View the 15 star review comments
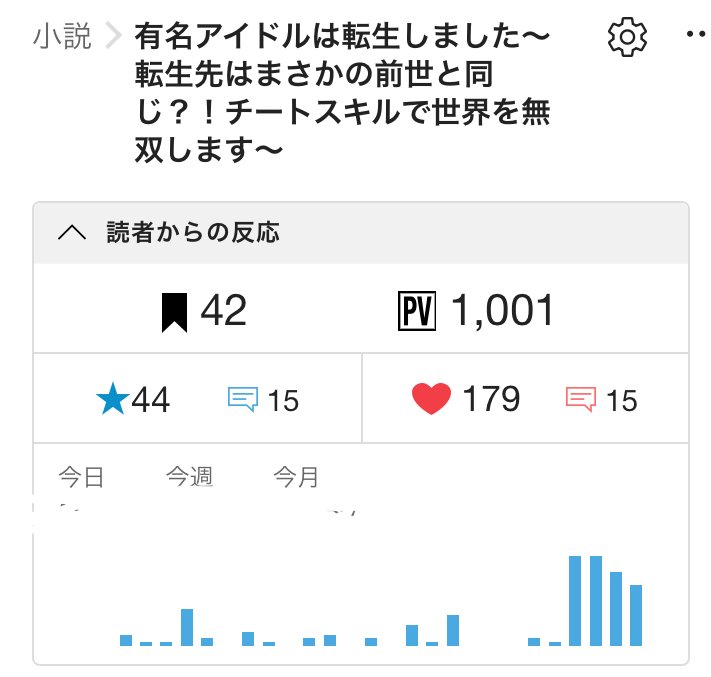The width and height of the screenshot is (711, 677). pyautogui.click(x=264, y=401)
